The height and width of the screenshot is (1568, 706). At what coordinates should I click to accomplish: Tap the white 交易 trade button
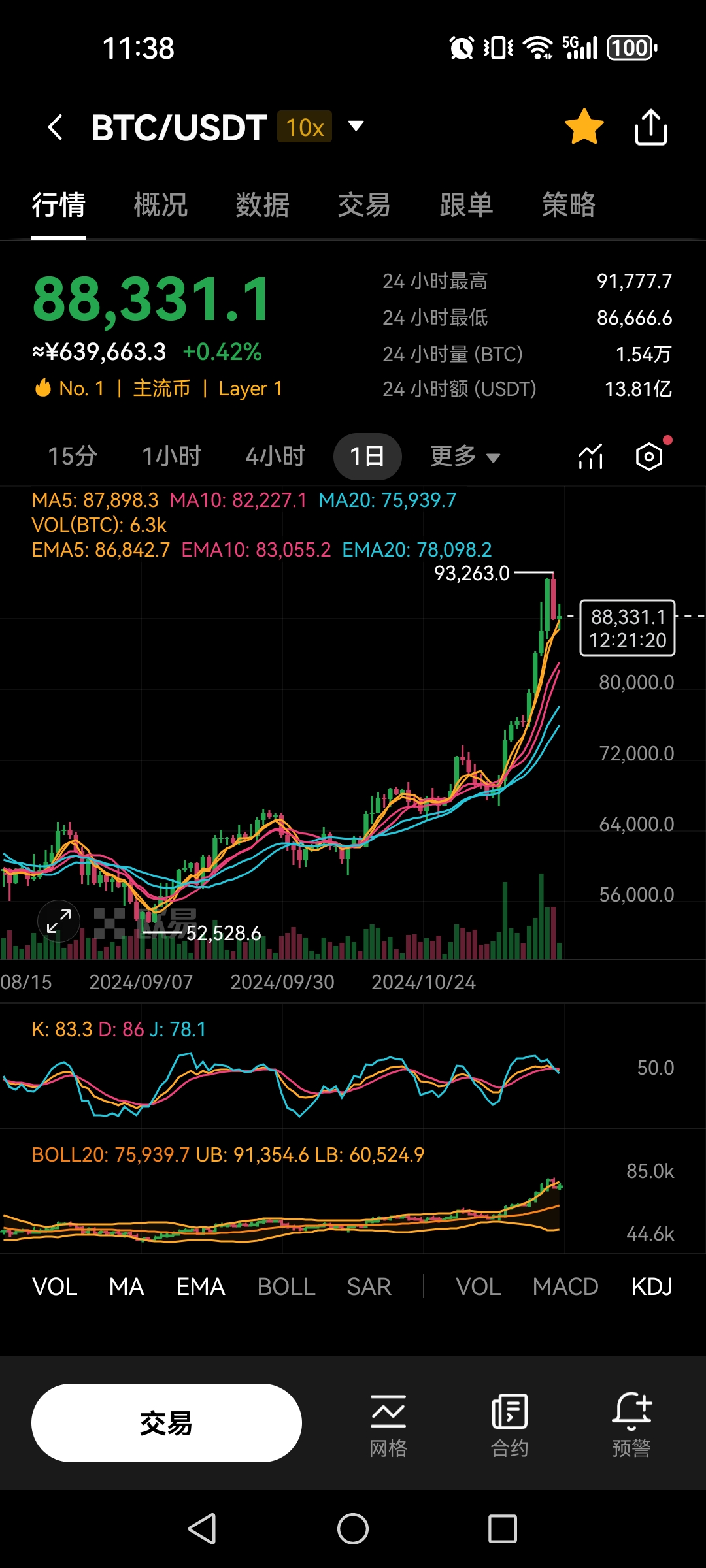166,1422
